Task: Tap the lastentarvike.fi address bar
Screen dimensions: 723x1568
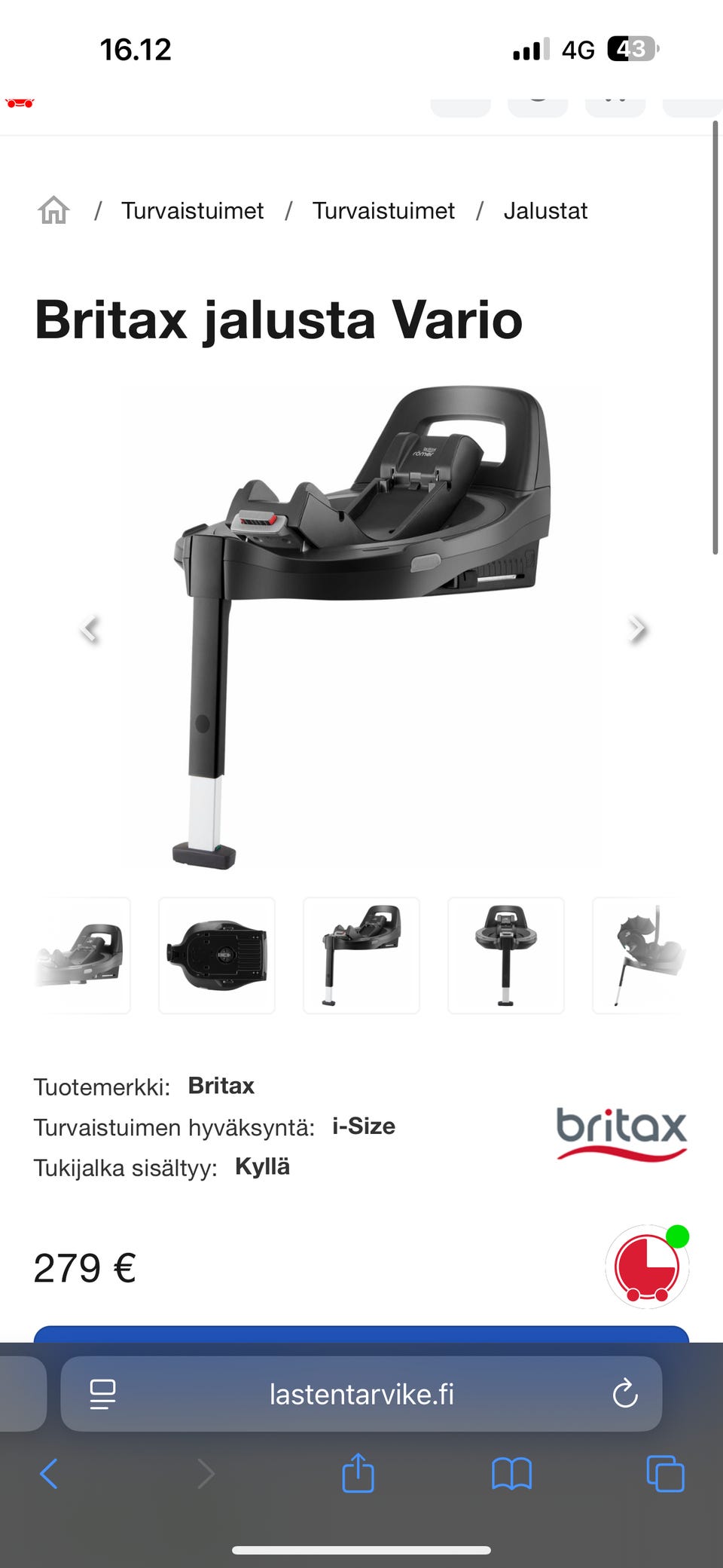Action: [x=361, y=1394]
